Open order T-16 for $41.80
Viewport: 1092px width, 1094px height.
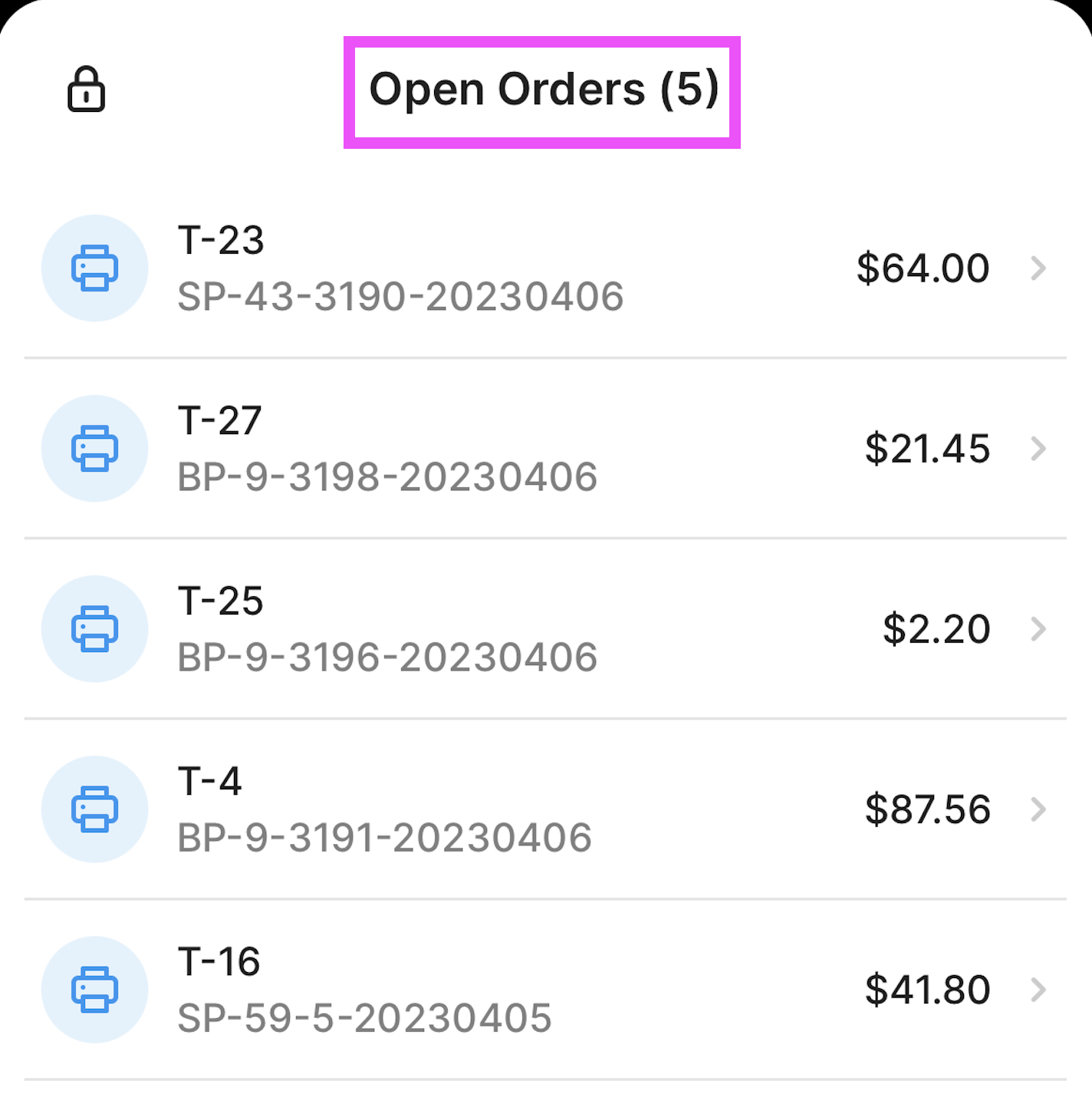click(537, 990)
